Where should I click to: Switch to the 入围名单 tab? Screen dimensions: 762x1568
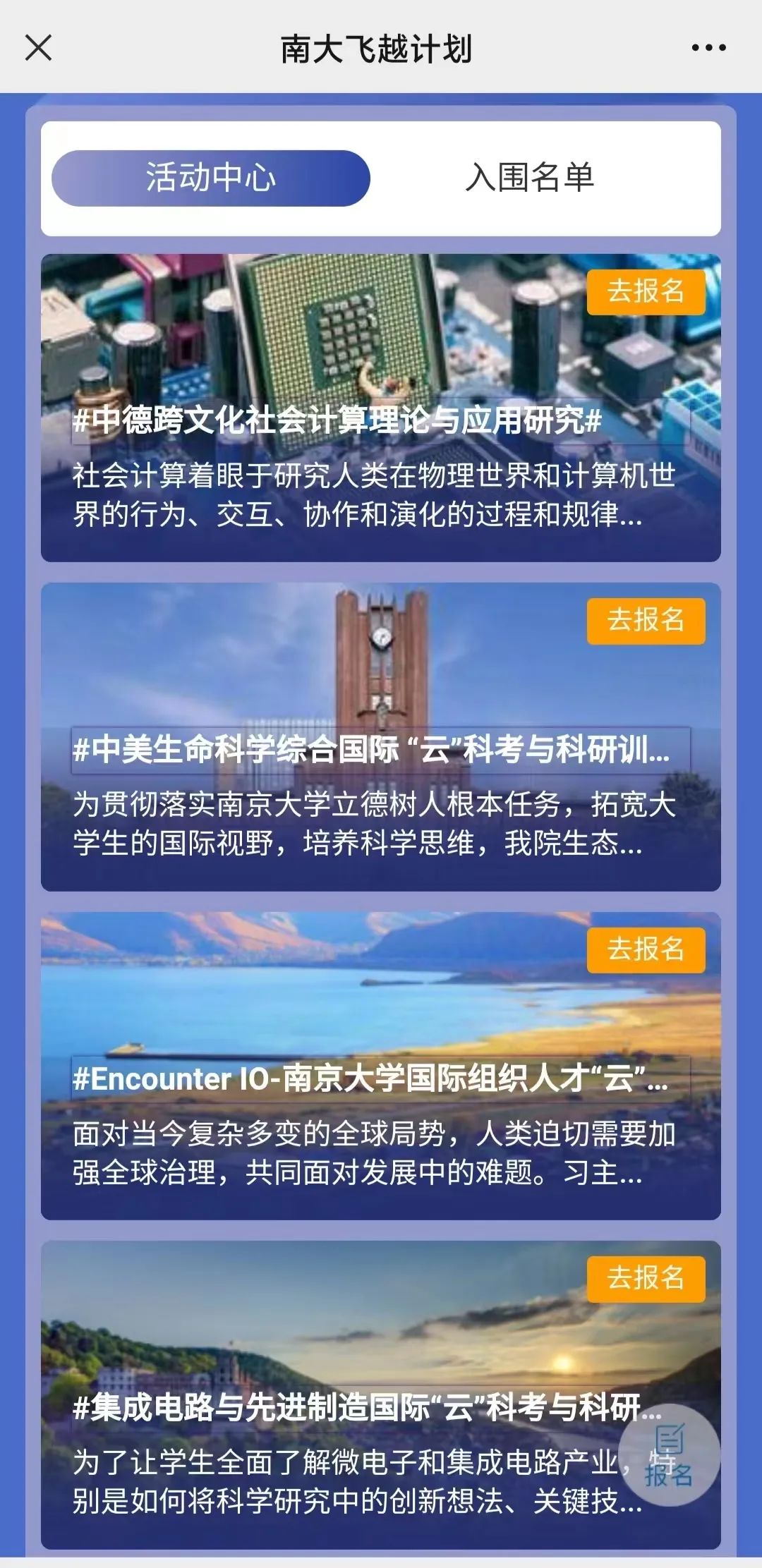point(533,180)
